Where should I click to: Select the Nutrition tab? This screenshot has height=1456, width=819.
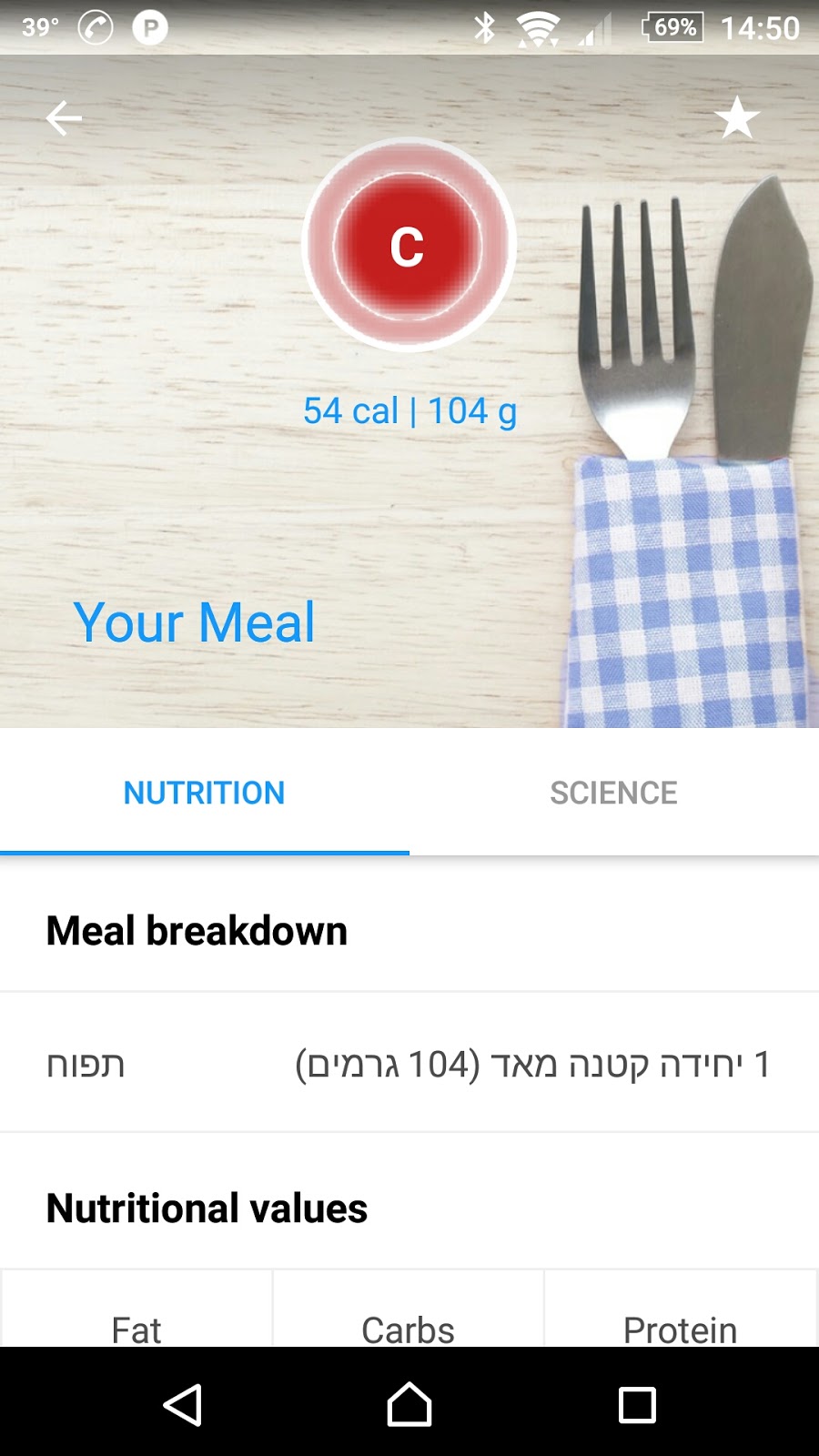205,793
